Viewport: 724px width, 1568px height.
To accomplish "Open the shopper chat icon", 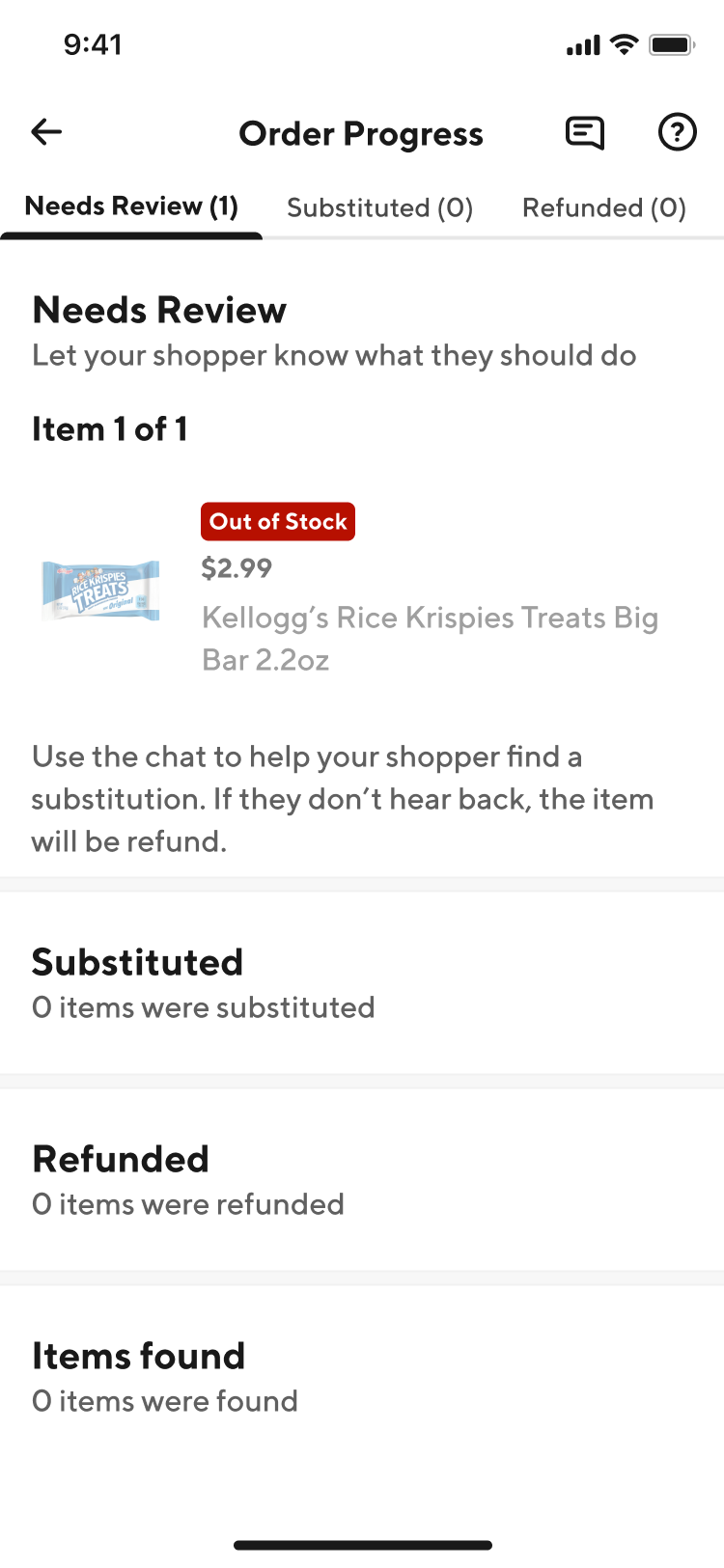I will 585,132.
